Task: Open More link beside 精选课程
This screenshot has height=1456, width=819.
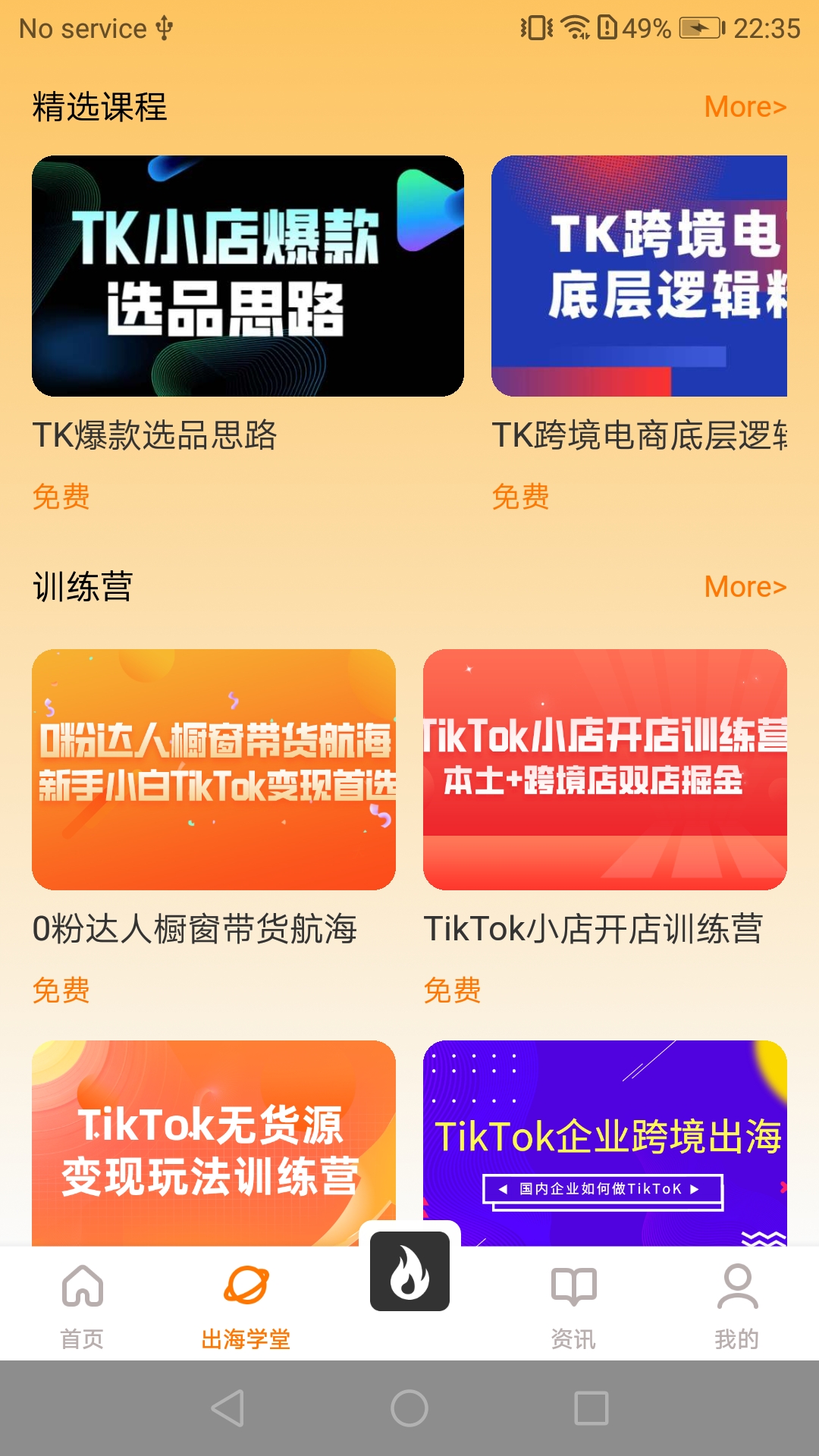Action: [746, 108]
